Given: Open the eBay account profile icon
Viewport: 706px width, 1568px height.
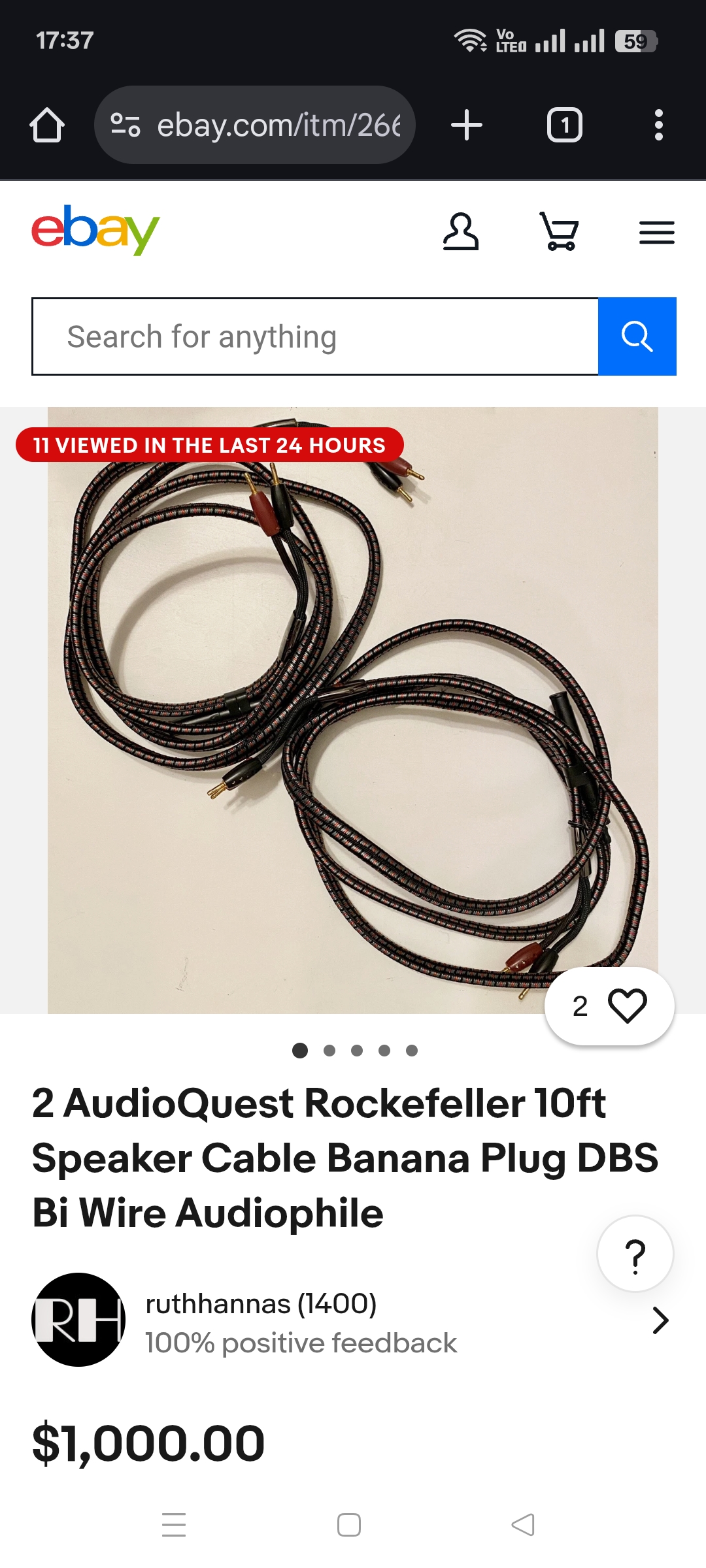Looking at the screenshot, I should pos(461,232).
